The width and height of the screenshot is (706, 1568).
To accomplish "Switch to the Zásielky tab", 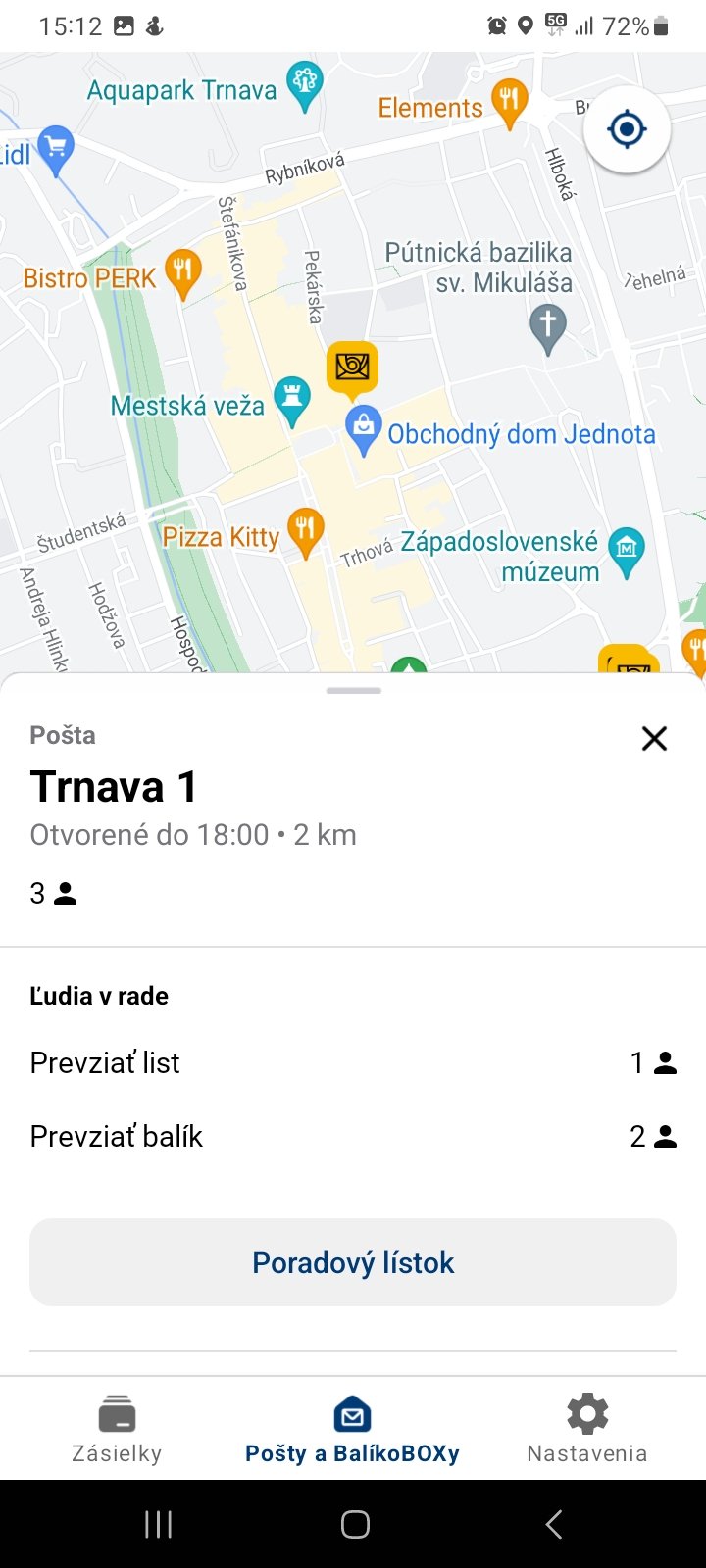I will coord(117,1429).
